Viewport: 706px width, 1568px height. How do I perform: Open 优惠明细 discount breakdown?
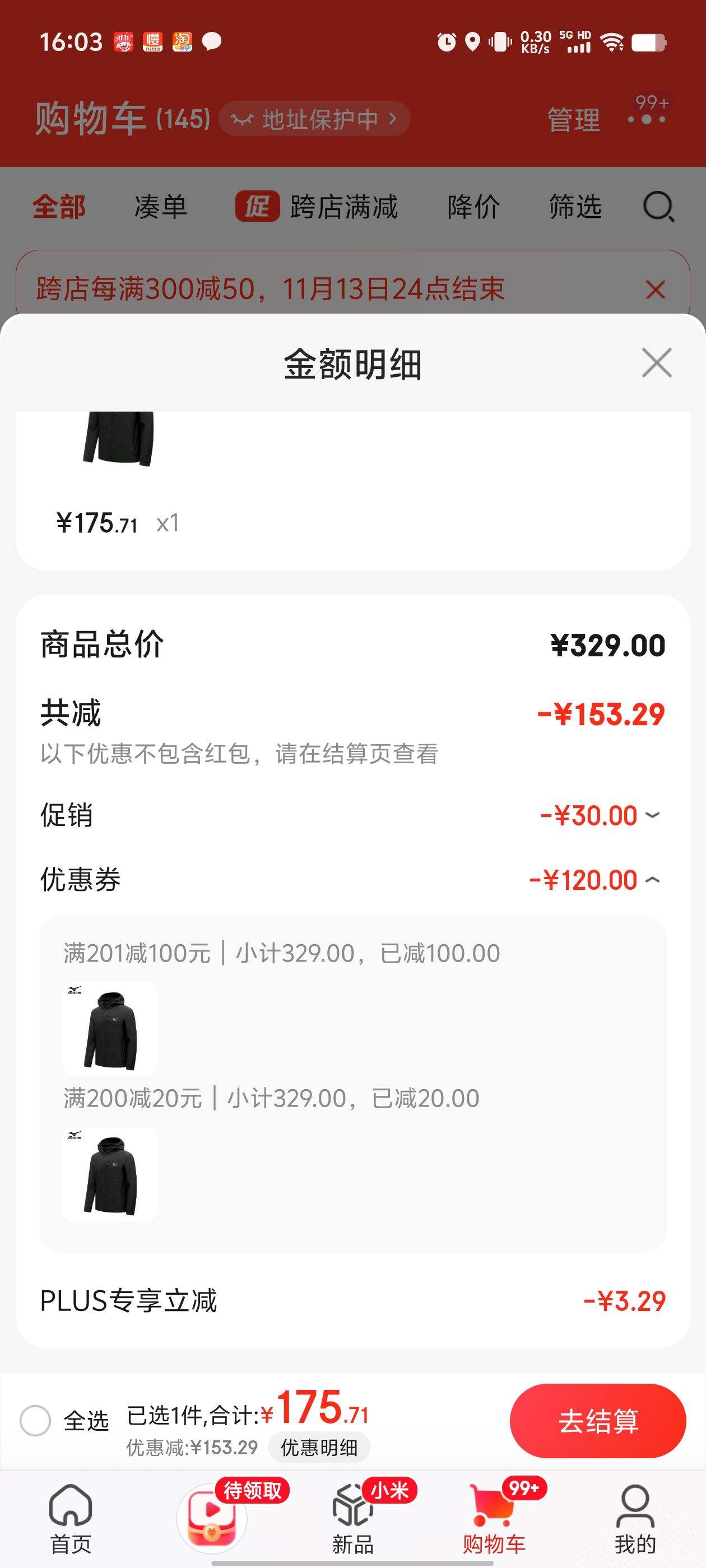(x=319, y=1448)
